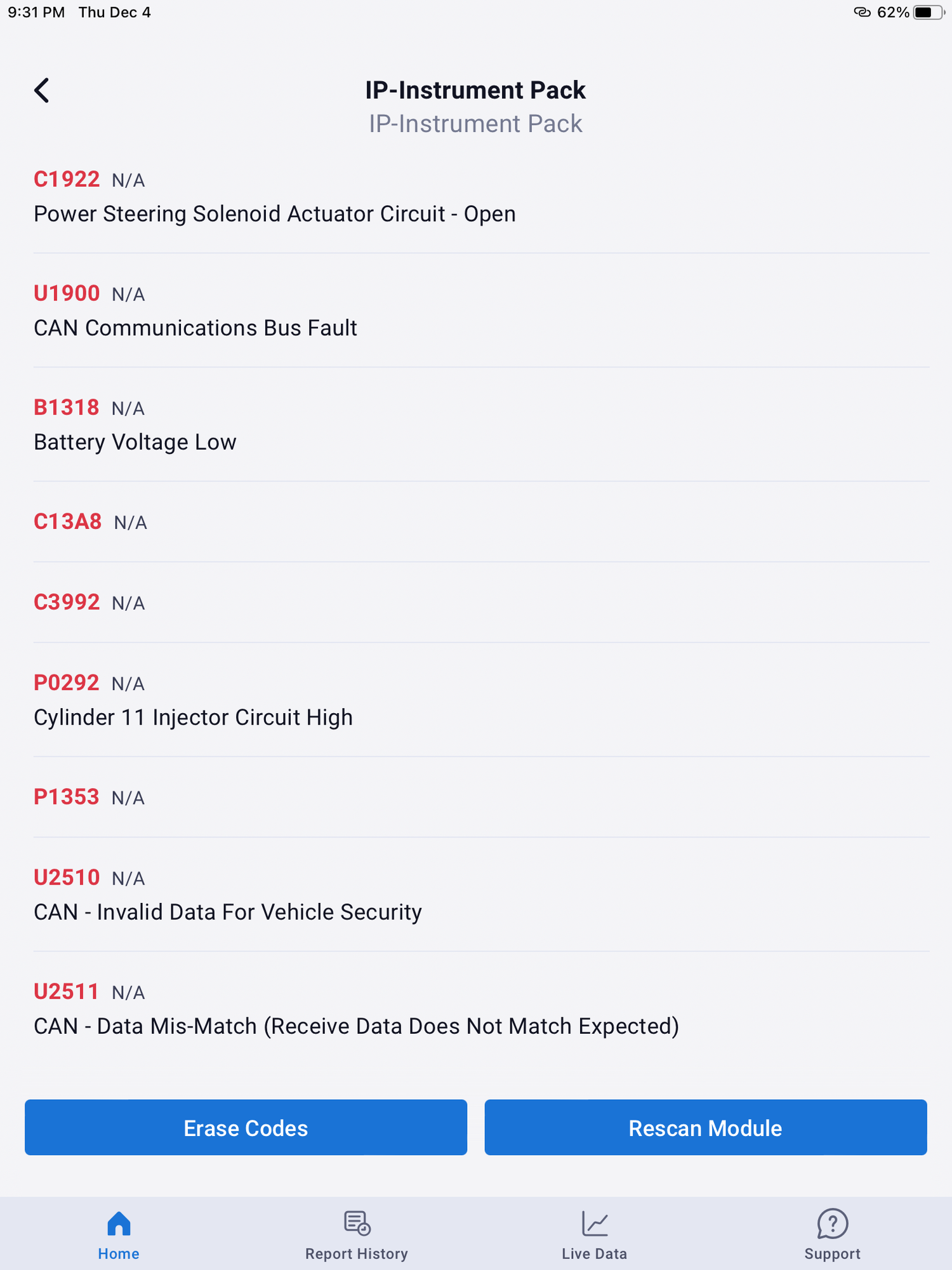The image size is (952, 1270).
Task: Open the Support tab
Action: click(832, 1234)
